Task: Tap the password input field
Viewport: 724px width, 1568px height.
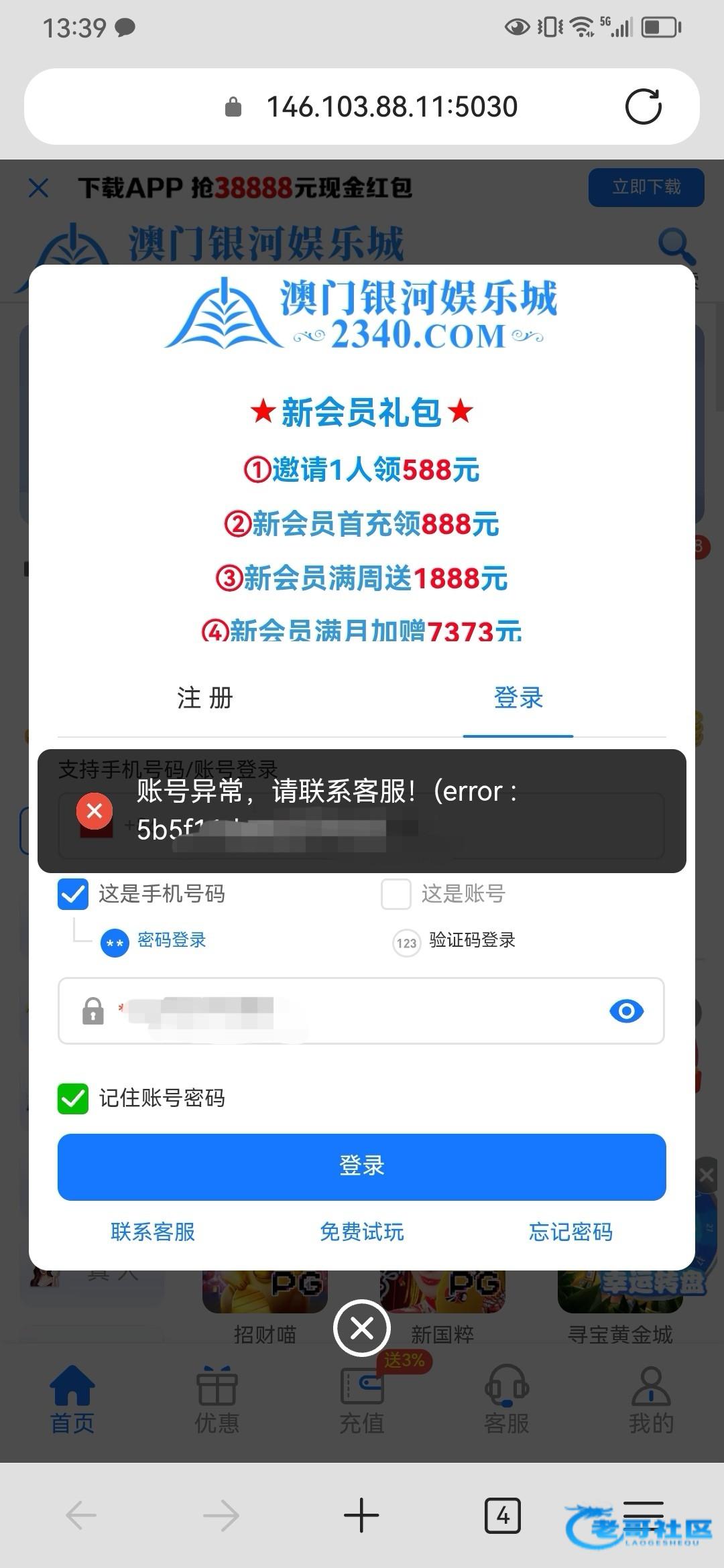Action: 349,1010
